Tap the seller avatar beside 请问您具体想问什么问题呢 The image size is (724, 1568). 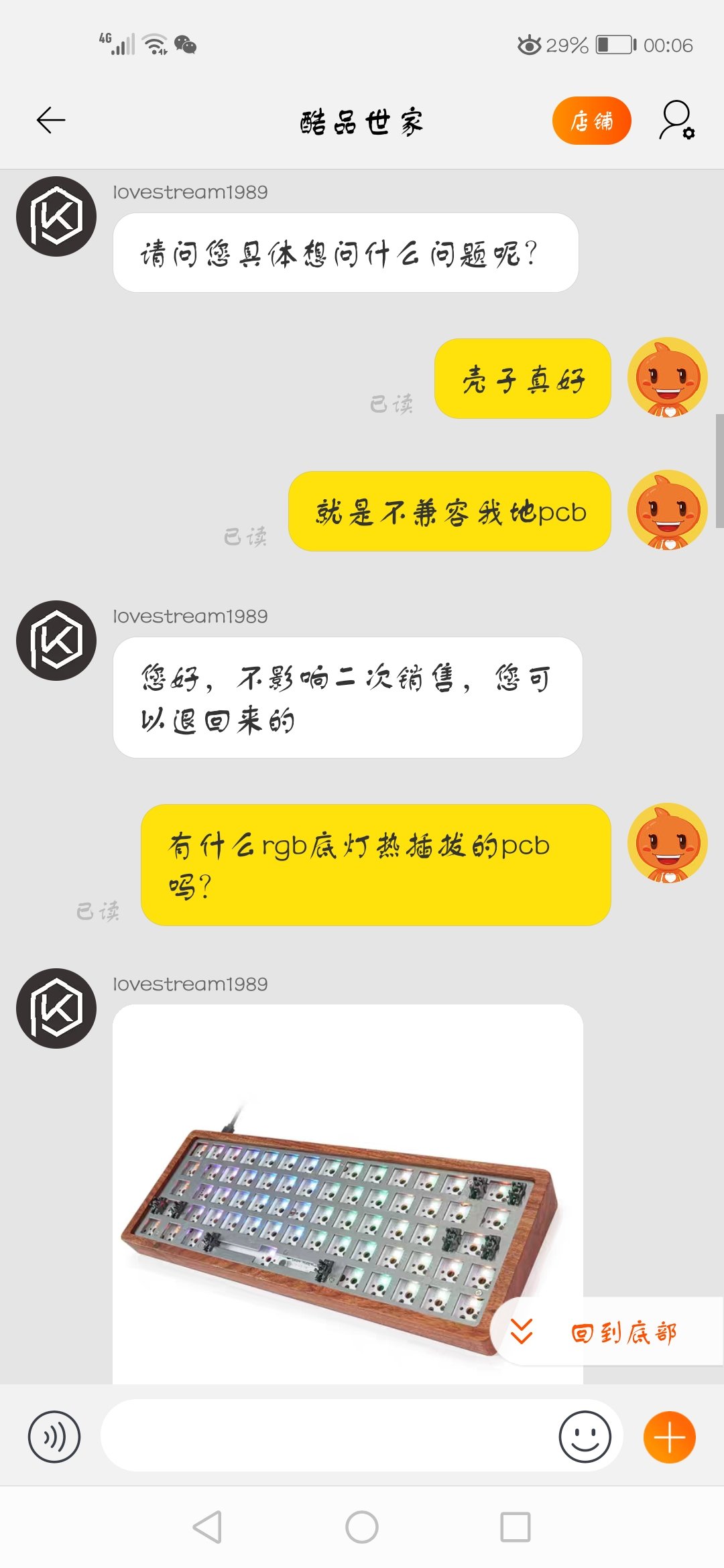(x=56, y=216)
